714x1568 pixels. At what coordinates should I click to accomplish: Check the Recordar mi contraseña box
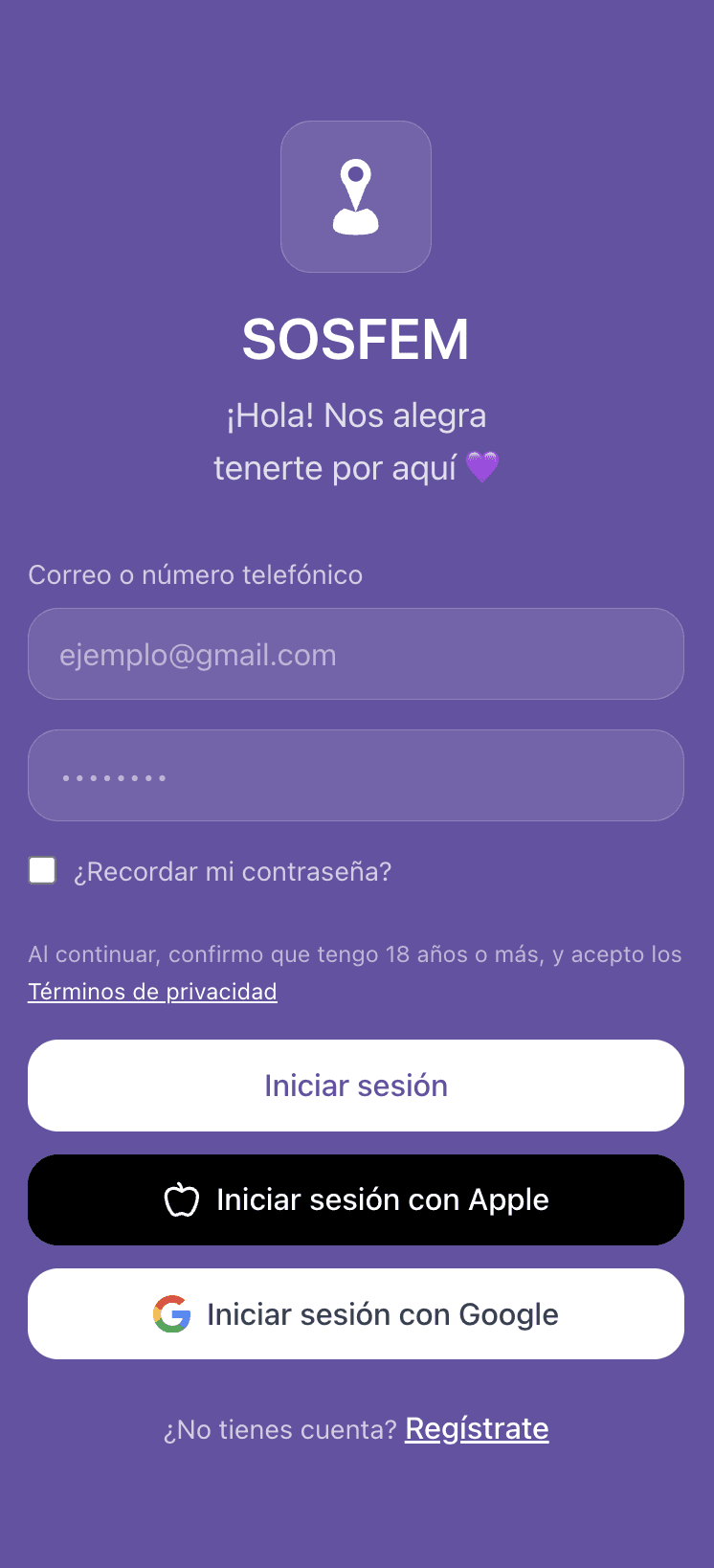pyautogui.click(x=42, y=870)
